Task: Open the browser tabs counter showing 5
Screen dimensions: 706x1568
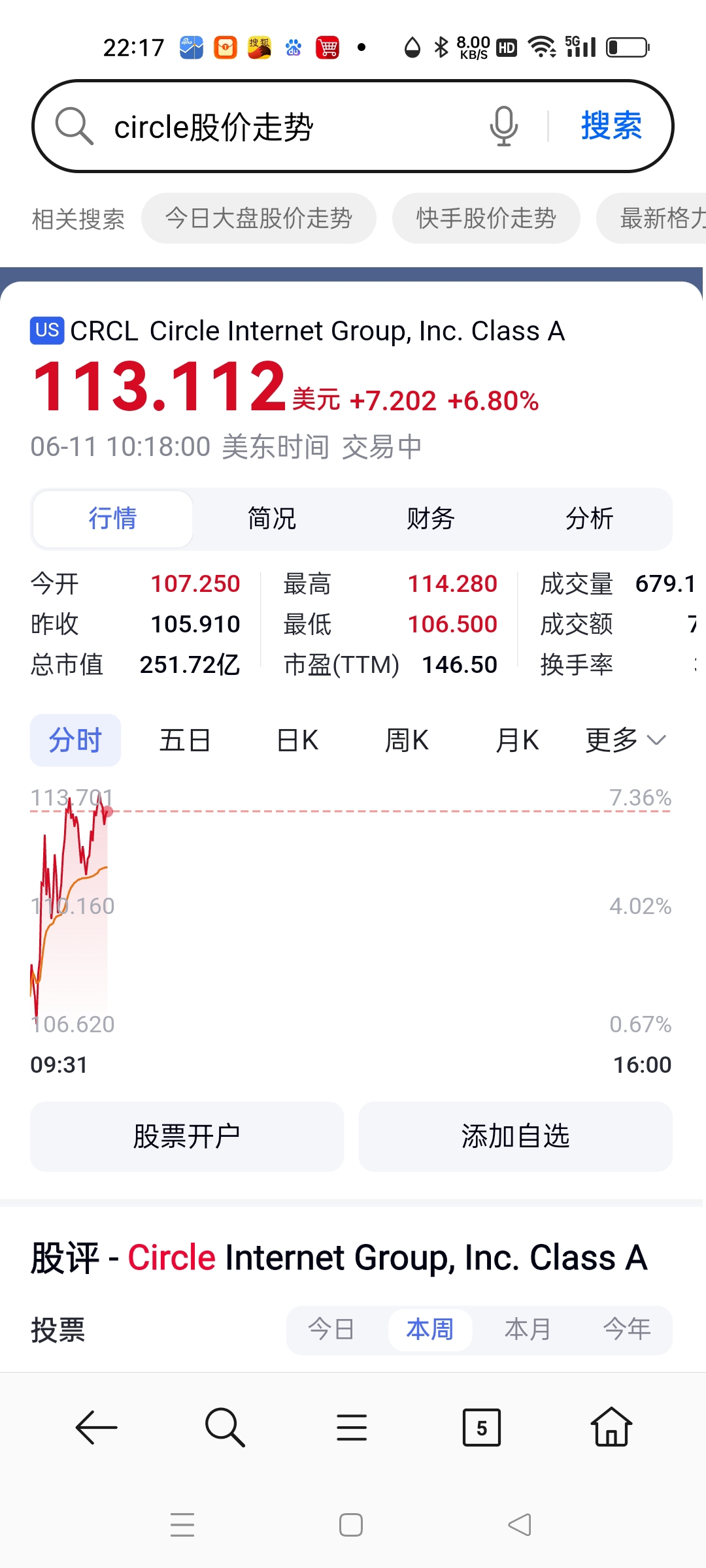Action: coord(482,1428)
